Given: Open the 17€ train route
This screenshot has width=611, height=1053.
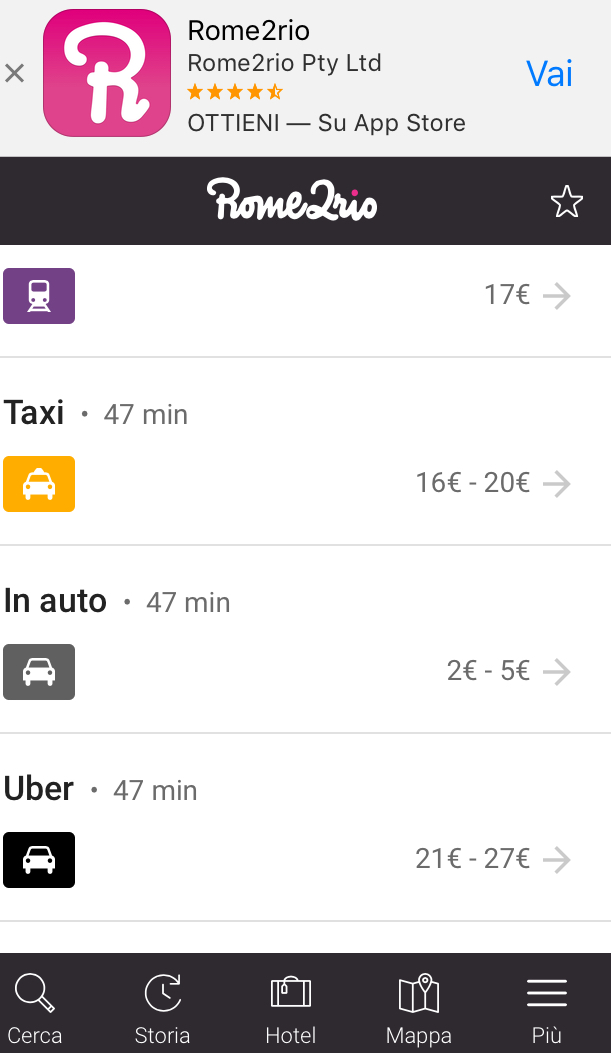Looking at the screenshot, I should tap(305, 296).
